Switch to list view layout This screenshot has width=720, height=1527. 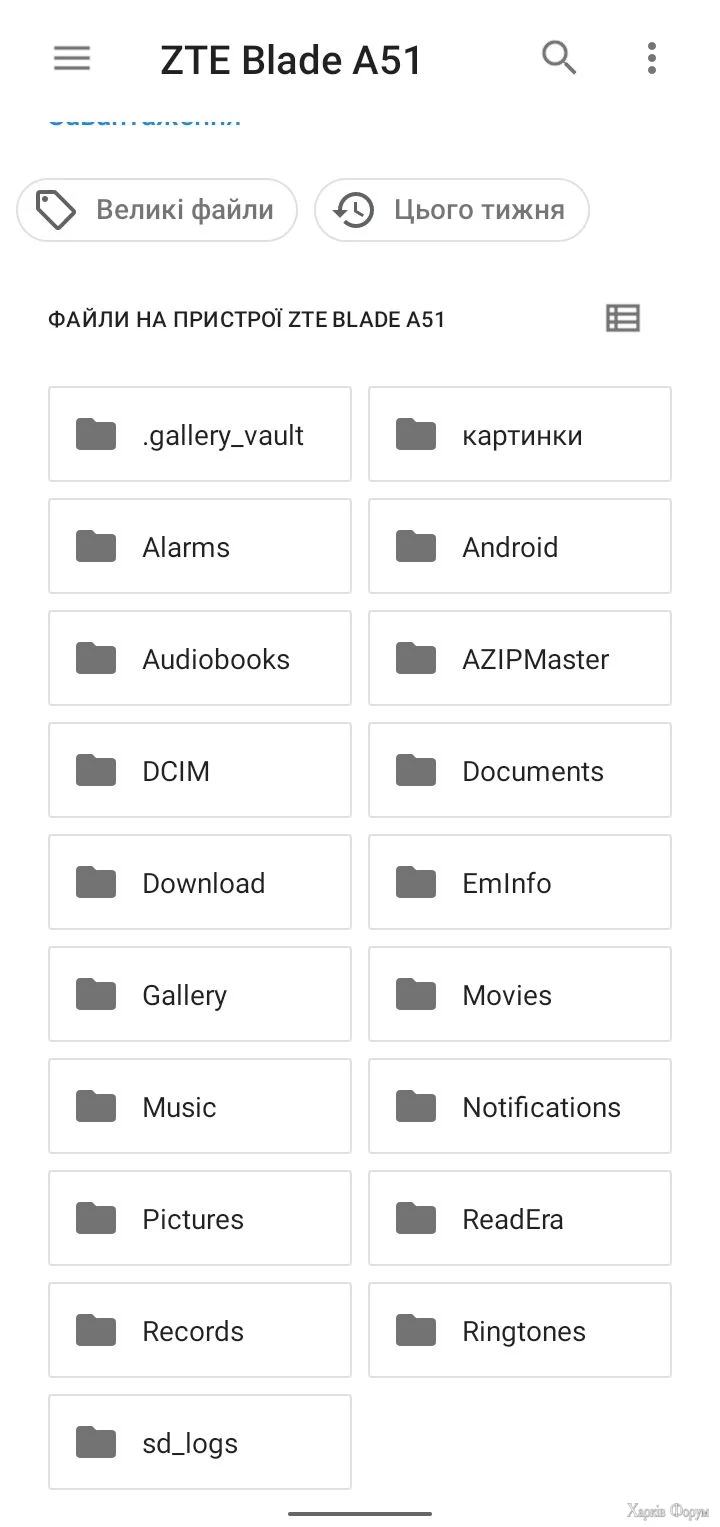pos(623,319)
